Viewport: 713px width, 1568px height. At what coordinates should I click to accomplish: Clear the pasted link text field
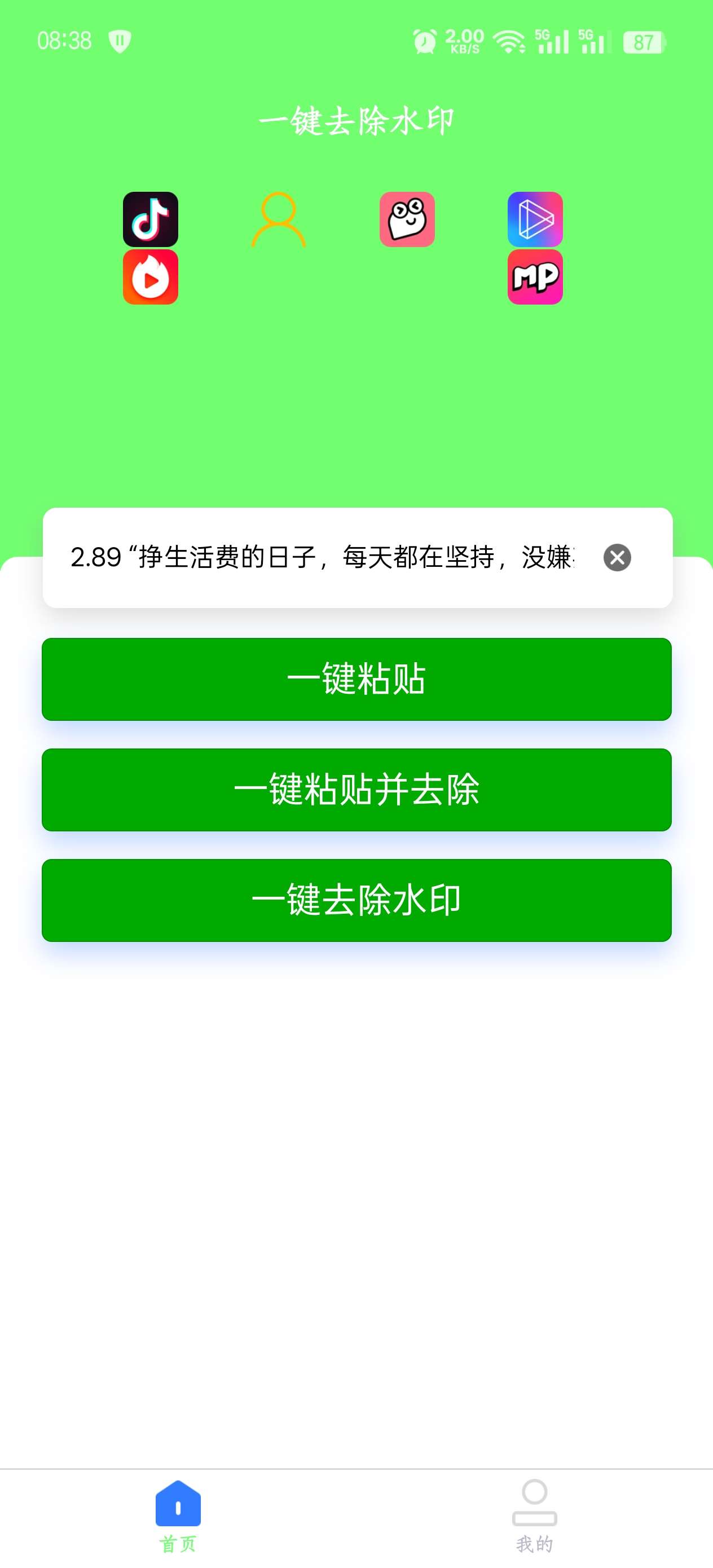click(617, 558)
